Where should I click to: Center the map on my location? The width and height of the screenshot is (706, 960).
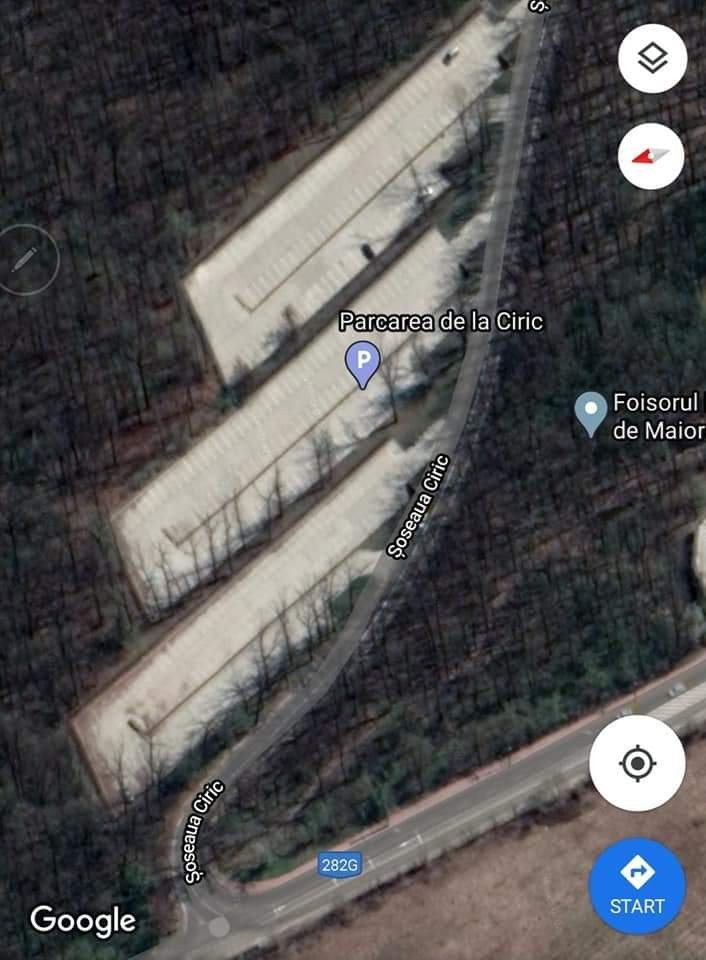[x=637, y=763]
